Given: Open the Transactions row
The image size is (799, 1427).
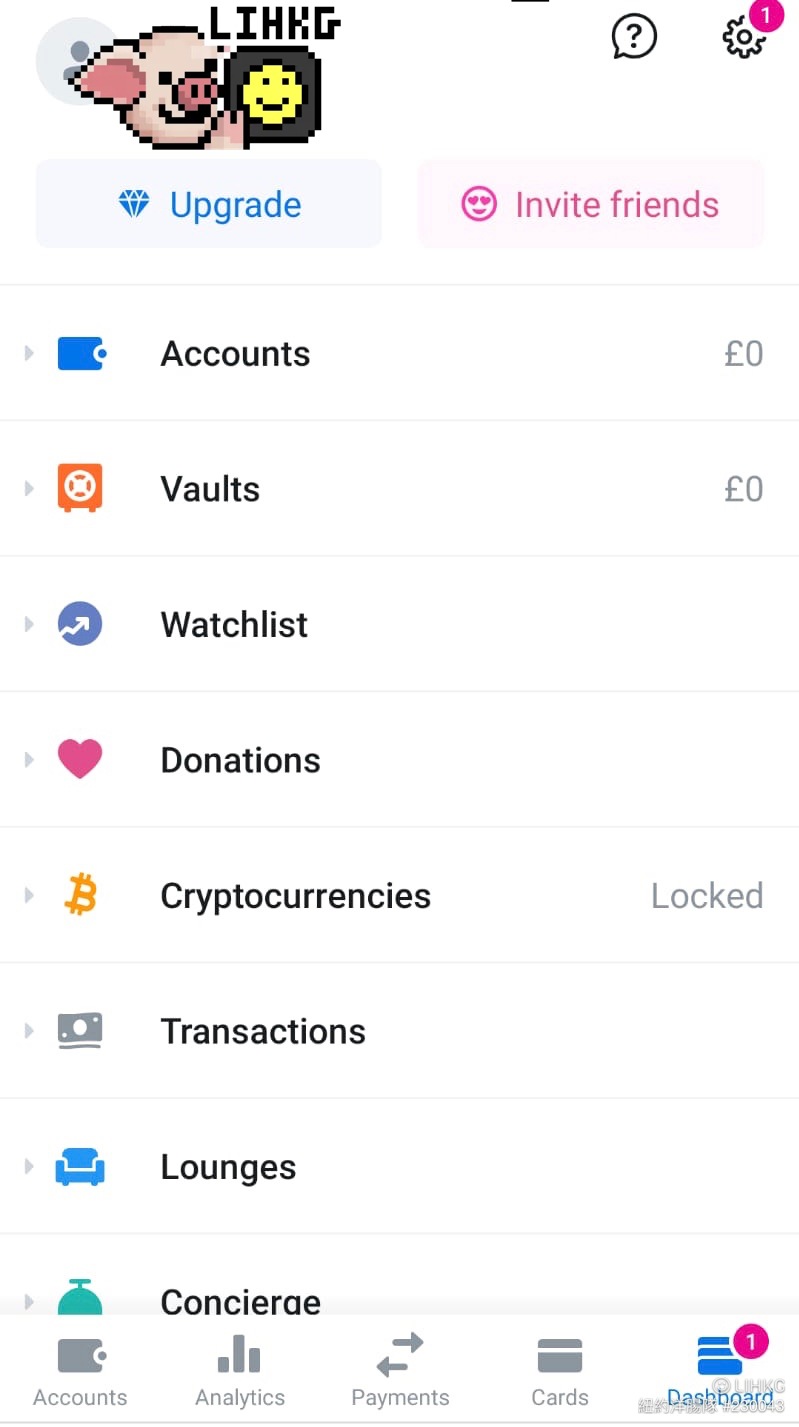Looking at the screenshot, I should [399, 1030].
